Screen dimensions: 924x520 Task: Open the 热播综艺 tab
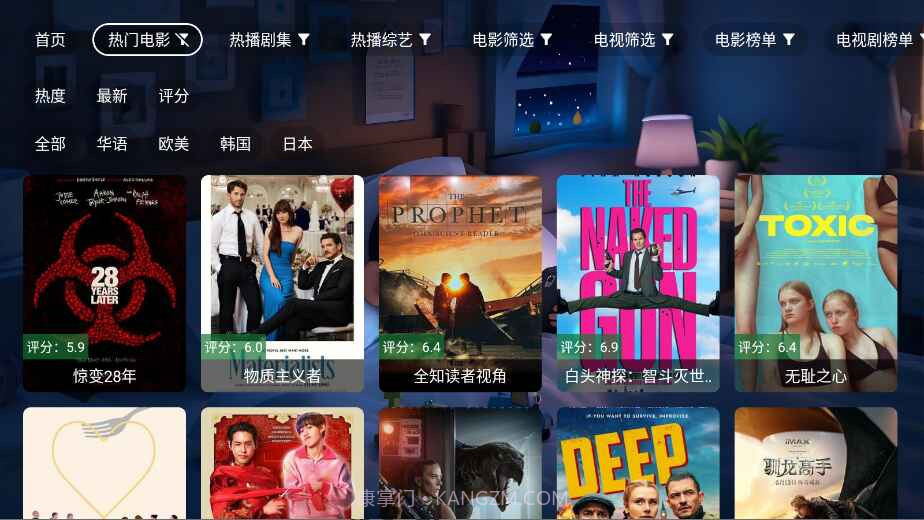click(390, 40)
